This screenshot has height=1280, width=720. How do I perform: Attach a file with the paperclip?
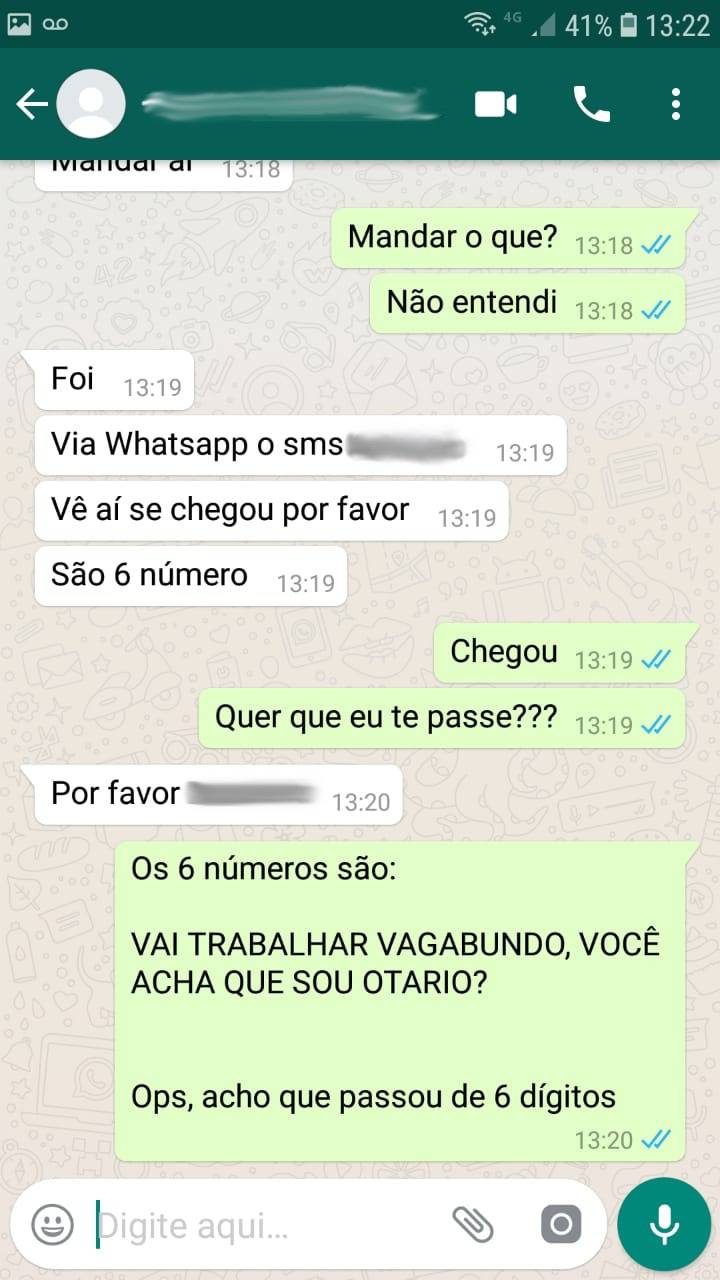click(473, 1224)
